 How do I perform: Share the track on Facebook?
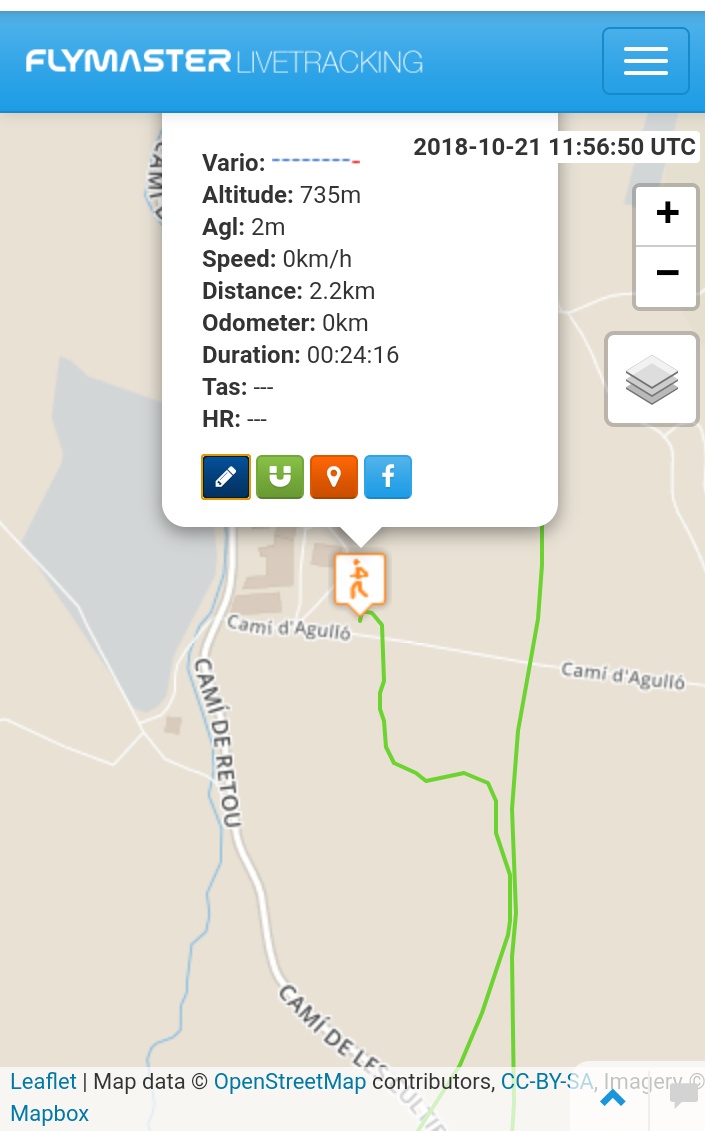click(388, 477)
